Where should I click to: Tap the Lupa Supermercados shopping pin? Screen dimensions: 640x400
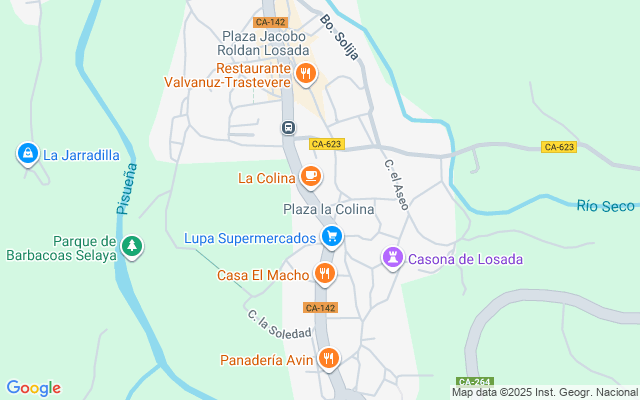pyautogui.click(x=332, y=237)
